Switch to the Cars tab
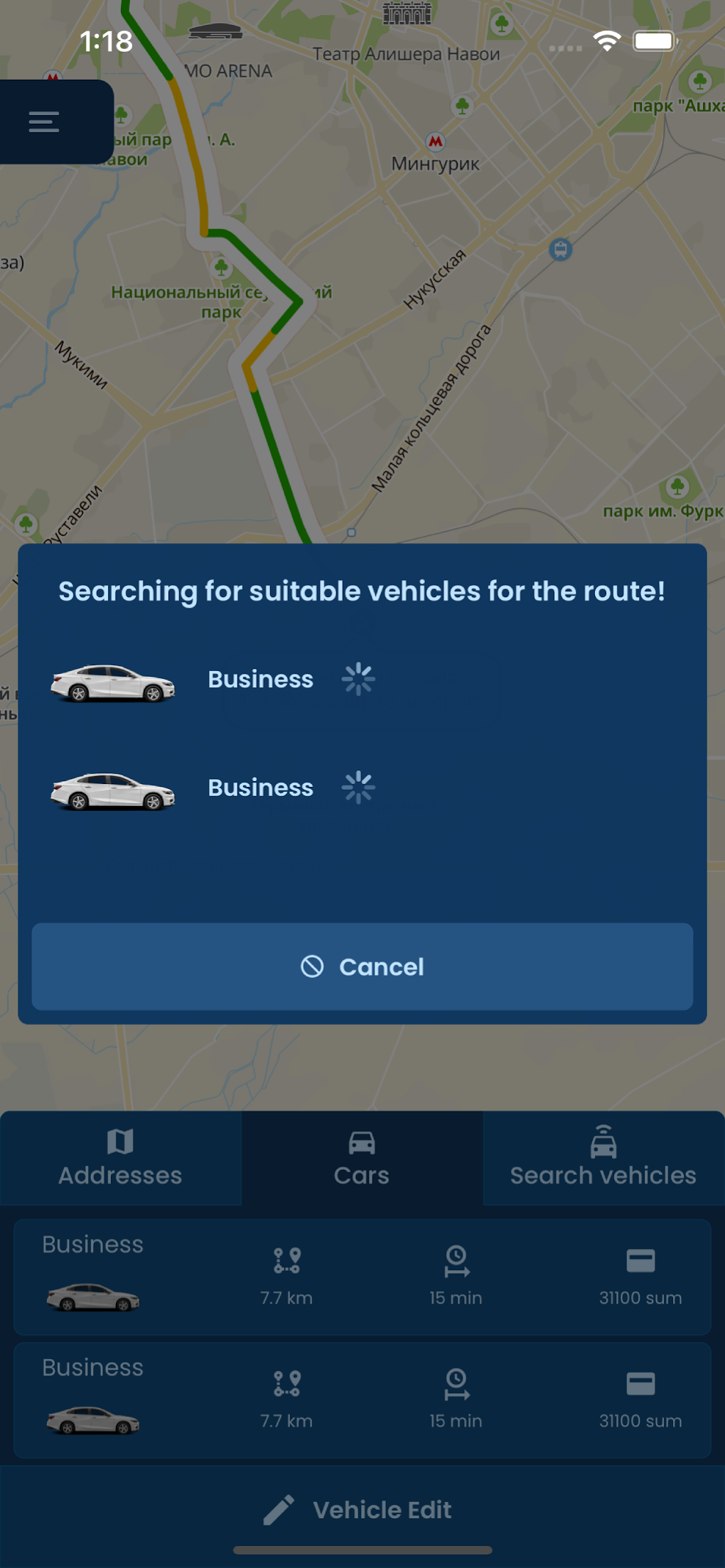 click(x=362, y=1159)
